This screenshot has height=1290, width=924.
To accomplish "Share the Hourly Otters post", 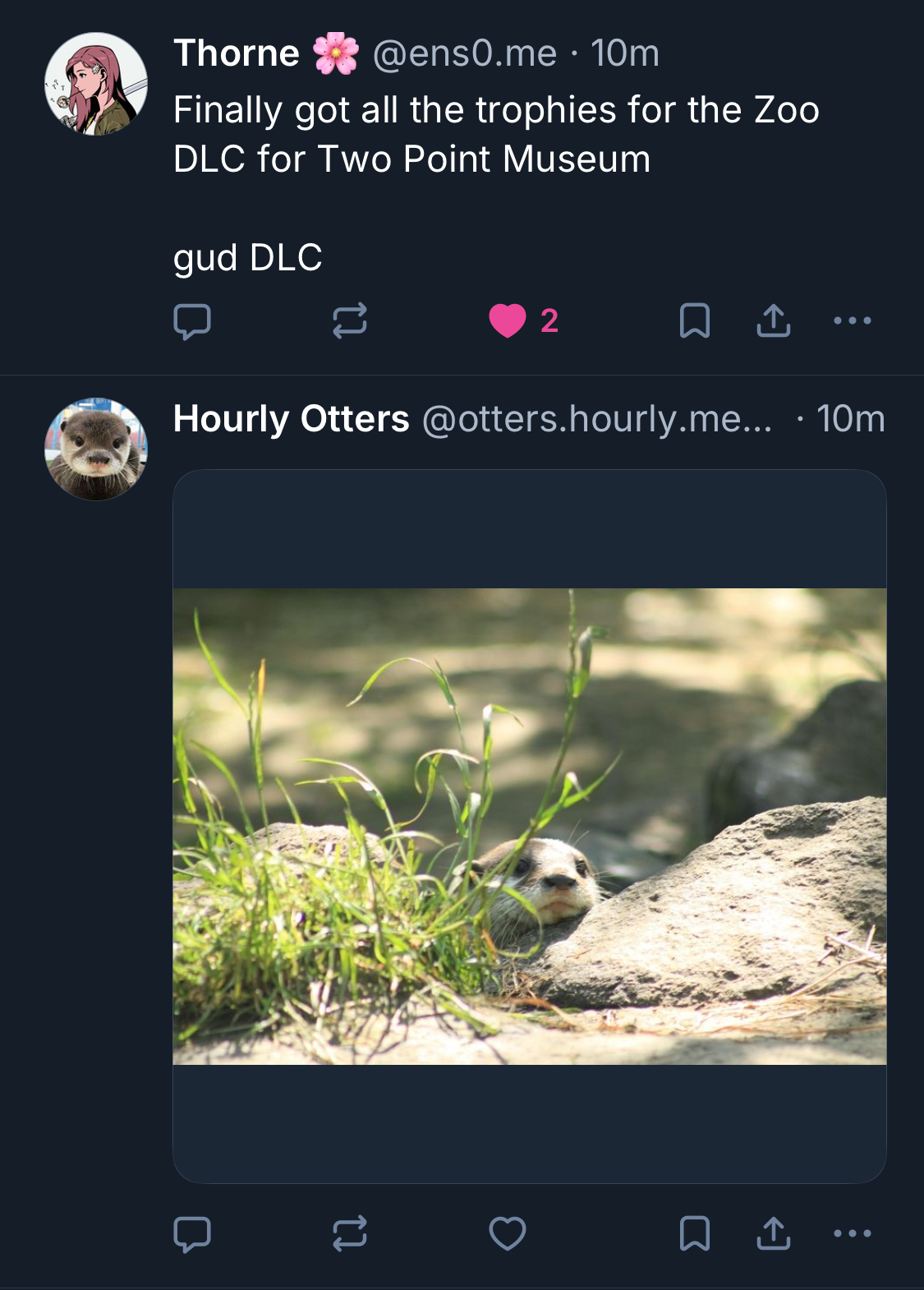I will pyautogui.click(x=773, y=1233).
